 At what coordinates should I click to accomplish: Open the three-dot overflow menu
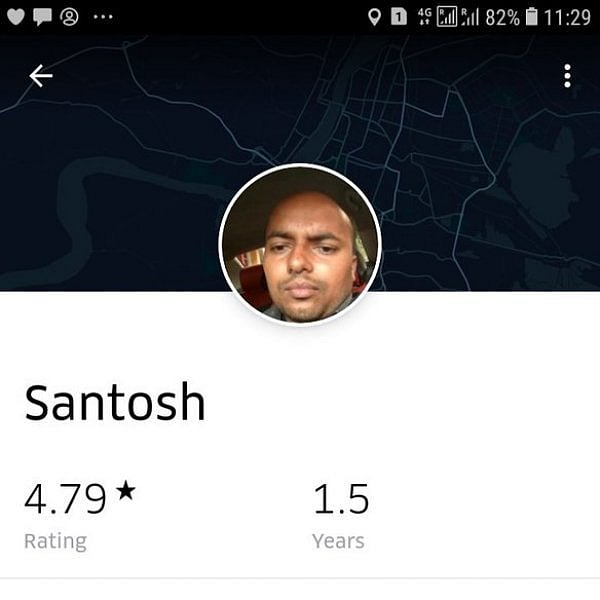[x=567, y=76]
